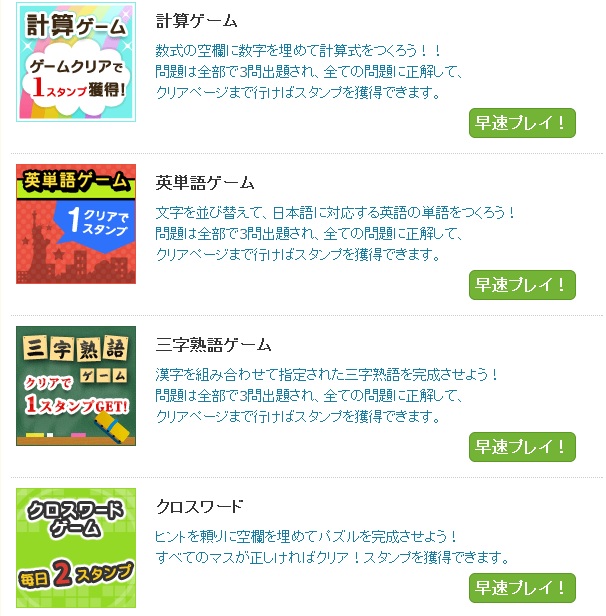Play 三字熟語ゲーム with its 早速プレイ! button
Viewport: 606px width, 616px height.
pyautogui.click(x=522, y=447)
